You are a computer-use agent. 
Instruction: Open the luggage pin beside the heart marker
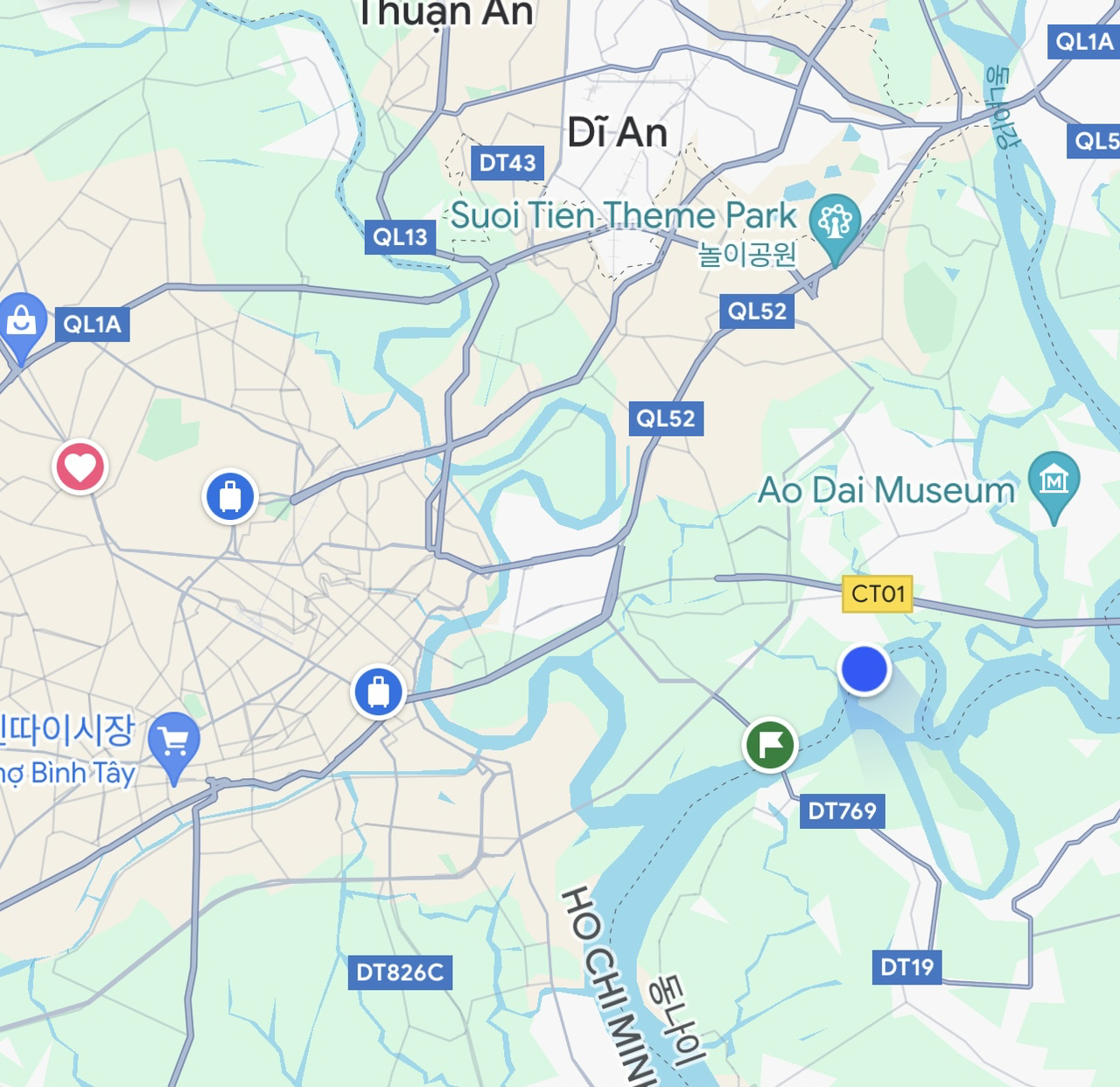point(230,496)
